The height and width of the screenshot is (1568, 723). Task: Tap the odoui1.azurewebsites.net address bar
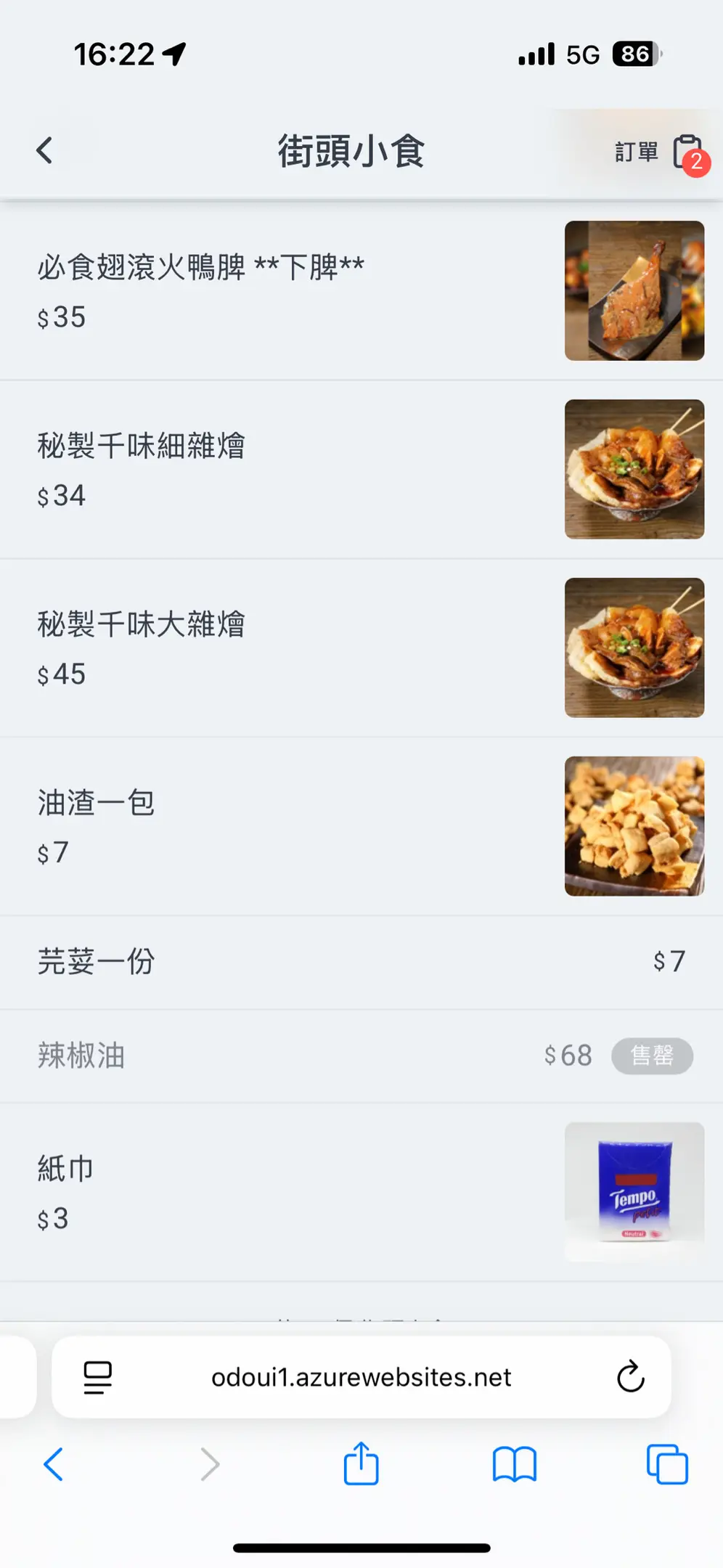361,1377
